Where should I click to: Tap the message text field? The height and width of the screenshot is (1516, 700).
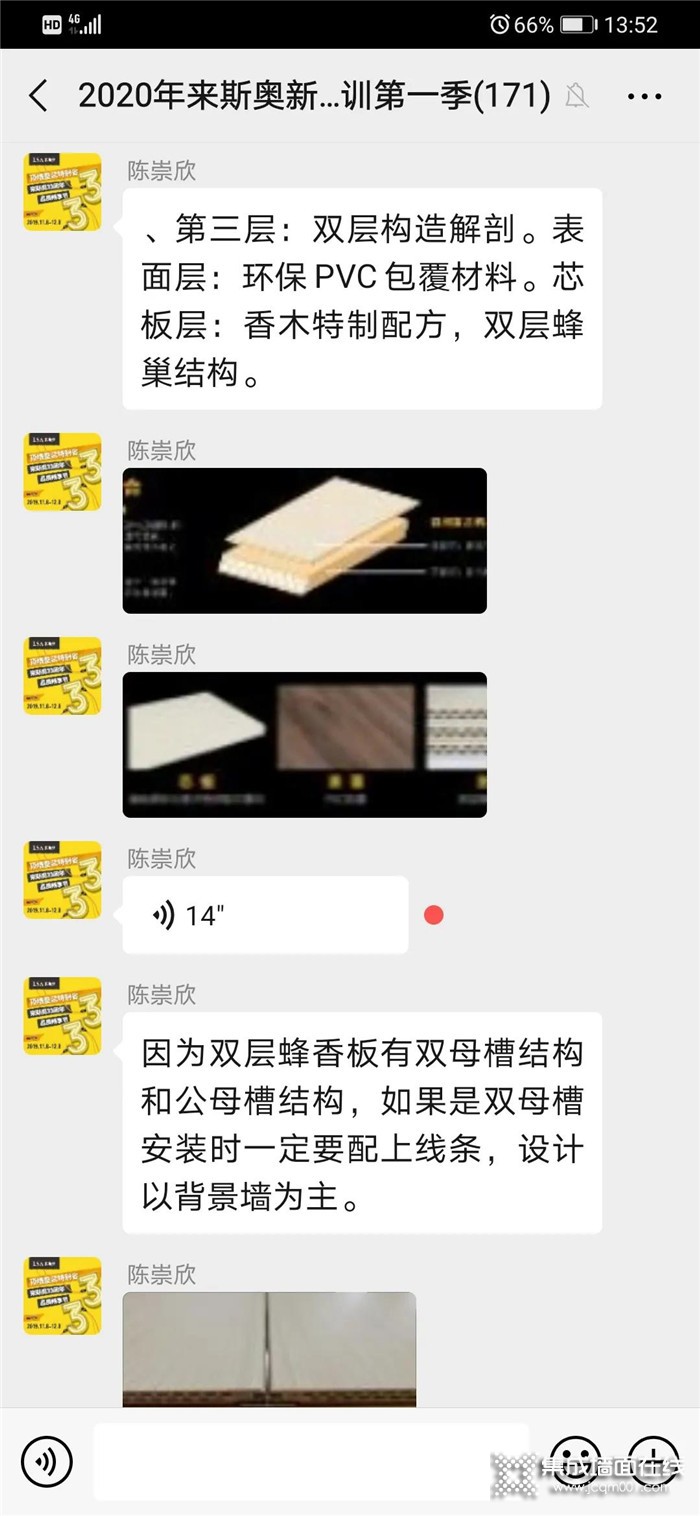click(x=310, y=1460)
